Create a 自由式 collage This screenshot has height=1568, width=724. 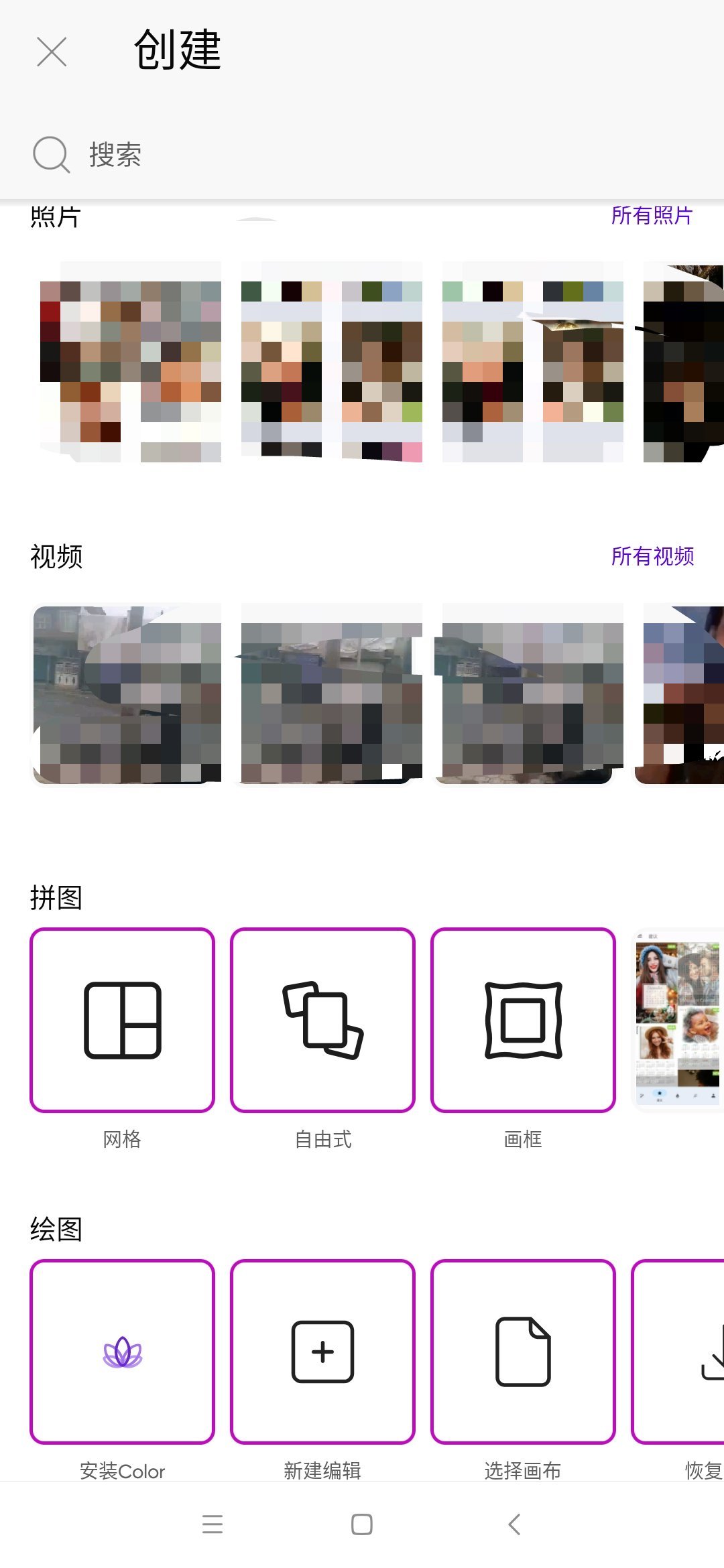pyautogui.click(x=322, y=1020)
